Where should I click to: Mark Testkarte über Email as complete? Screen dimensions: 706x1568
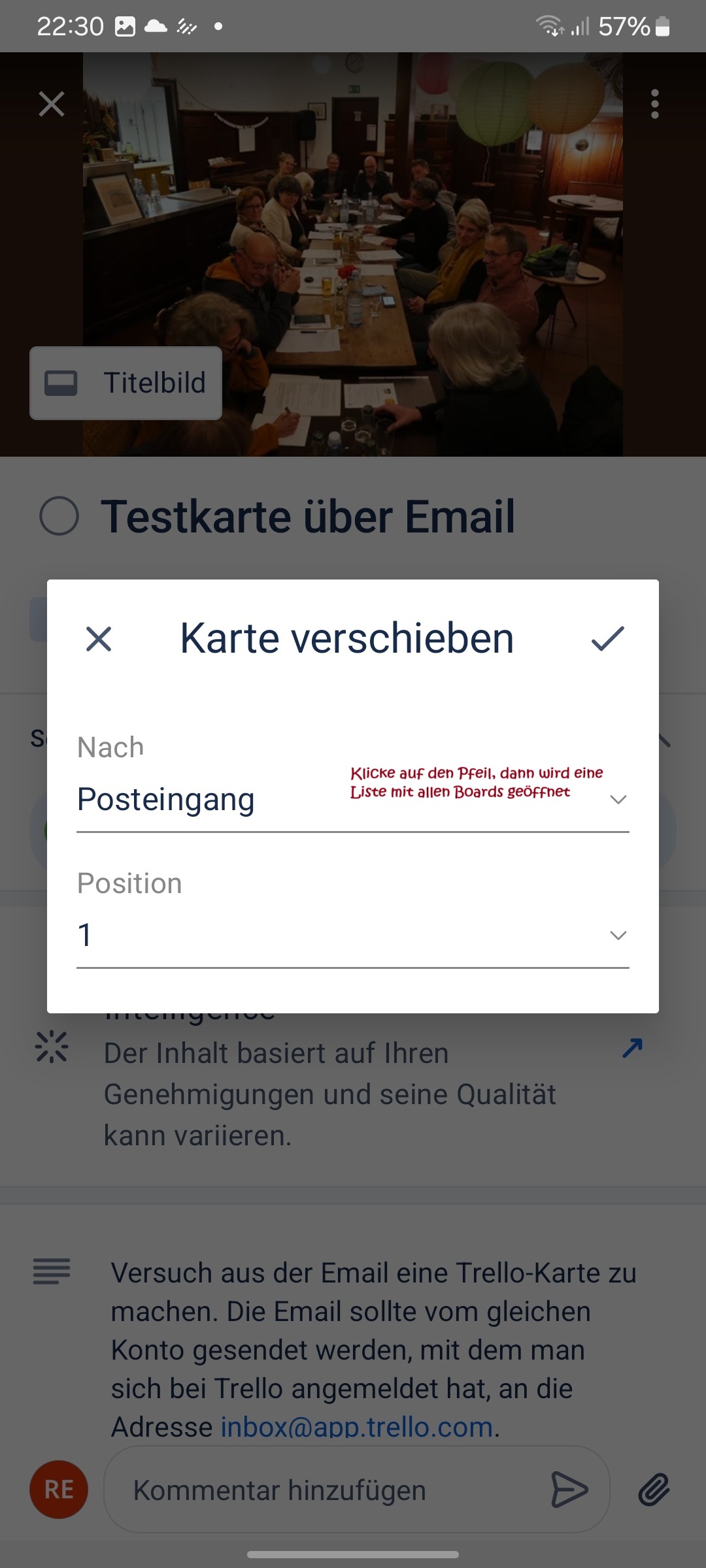[x=59, y=516]
